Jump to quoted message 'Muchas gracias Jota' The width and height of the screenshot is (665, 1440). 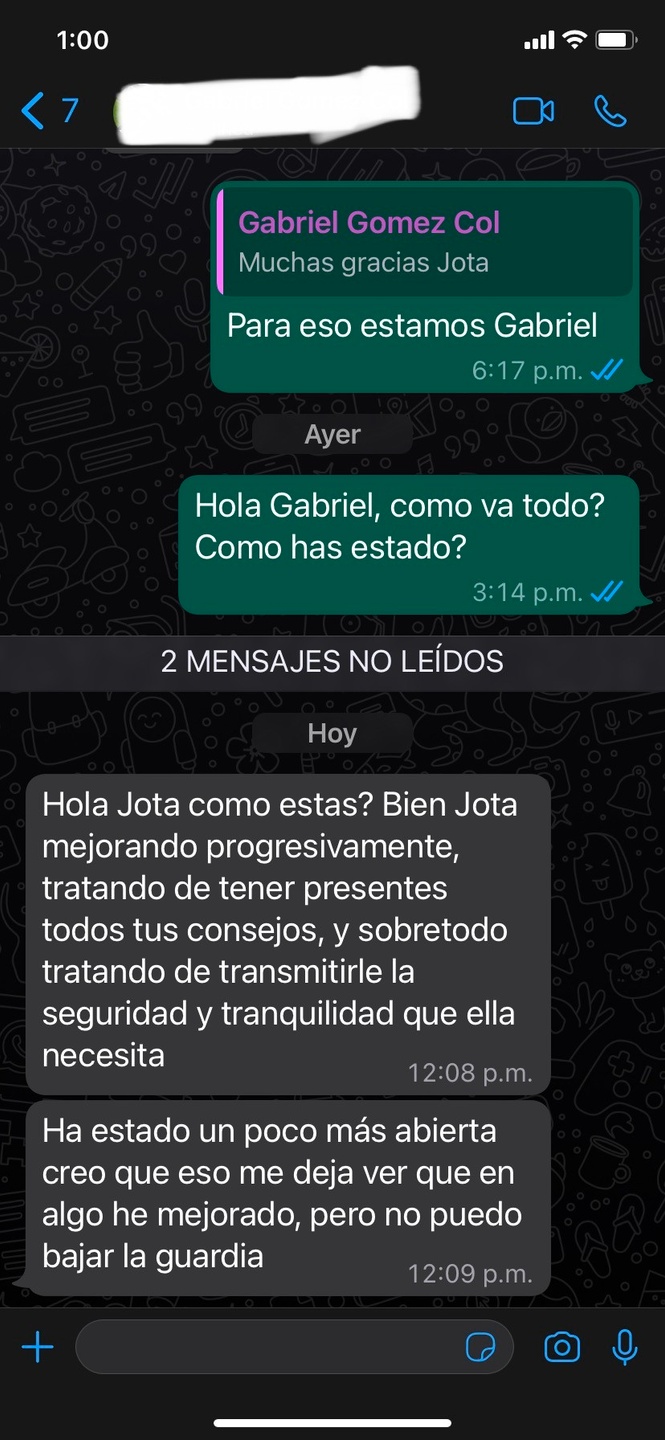(x=425, y=242)
